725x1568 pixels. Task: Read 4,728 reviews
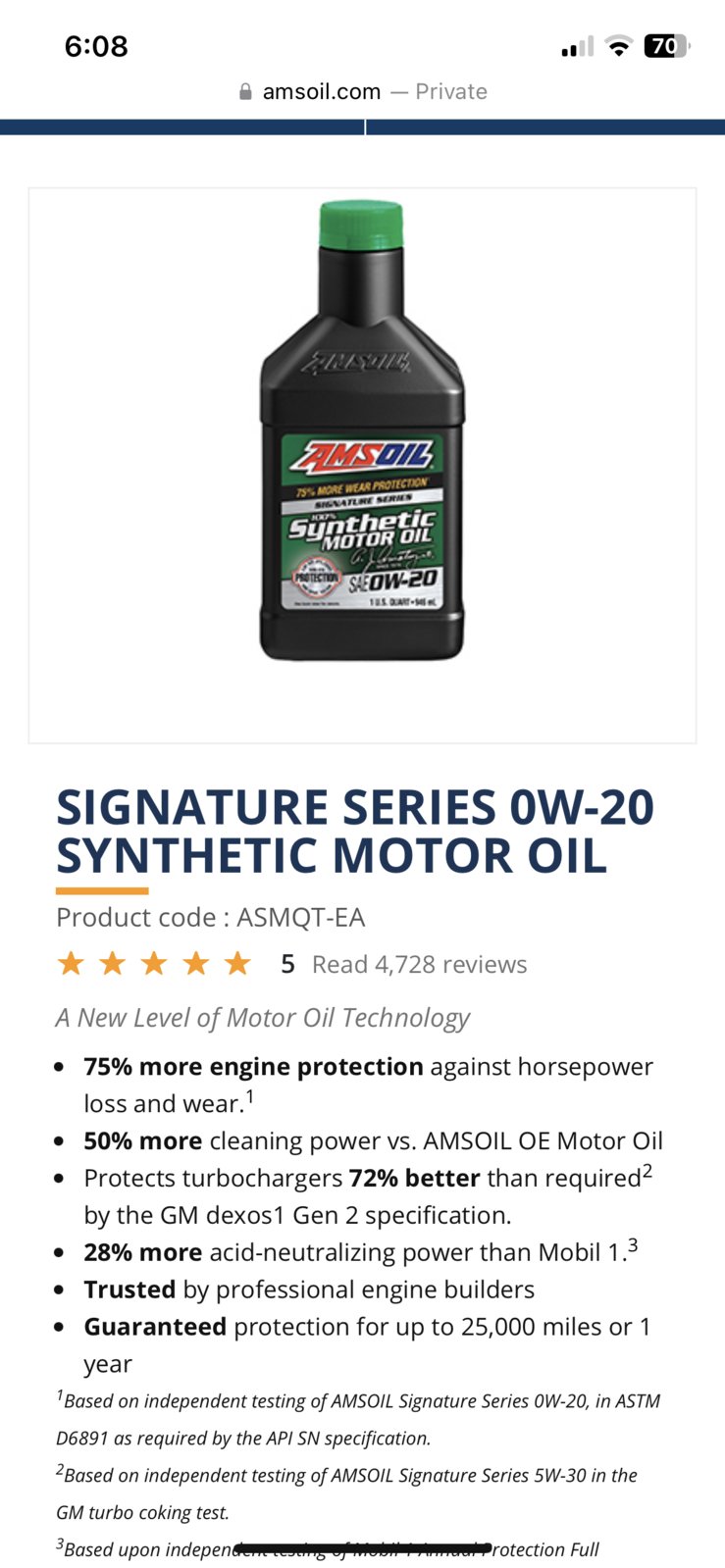pos(419,964)
